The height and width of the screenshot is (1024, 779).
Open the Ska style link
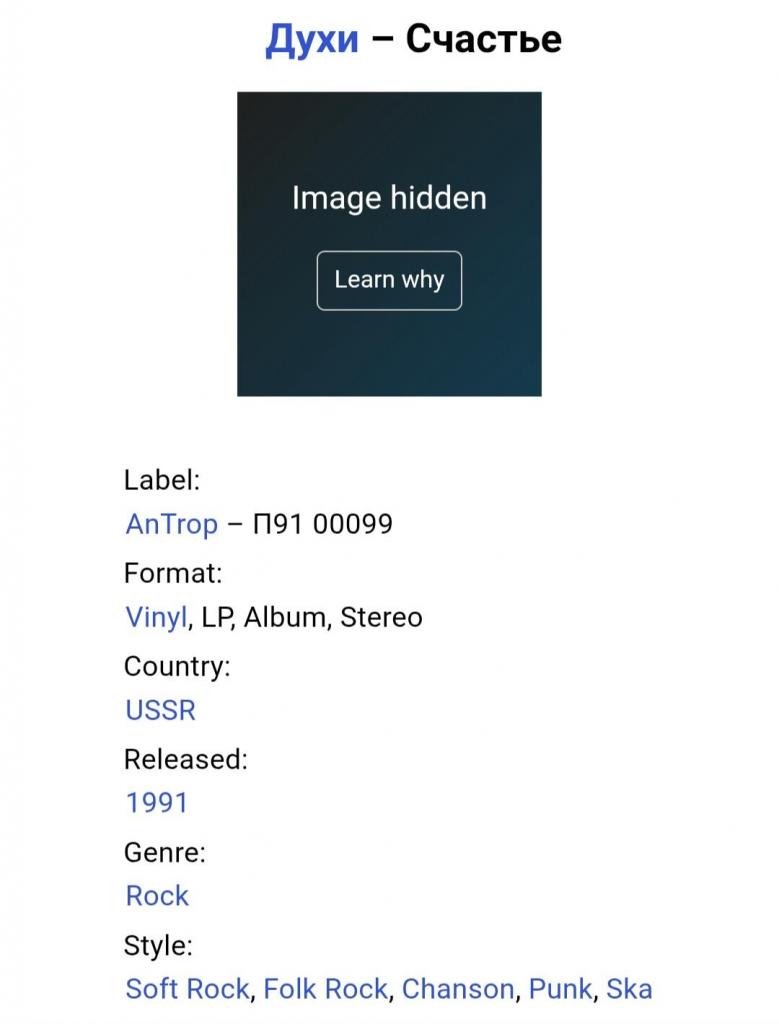(x=629, y=989)
